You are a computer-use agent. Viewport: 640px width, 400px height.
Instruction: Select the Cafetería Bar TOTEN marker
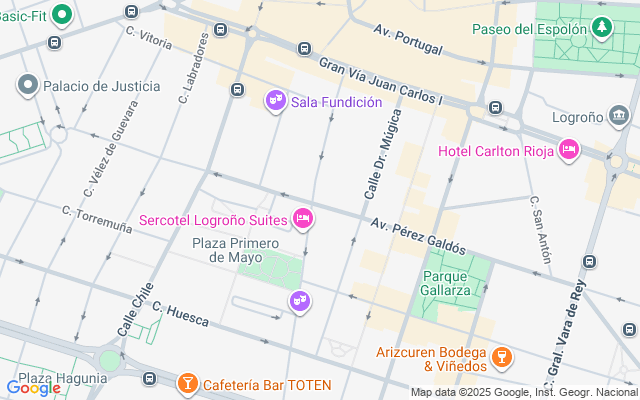[x=188, y=384]
